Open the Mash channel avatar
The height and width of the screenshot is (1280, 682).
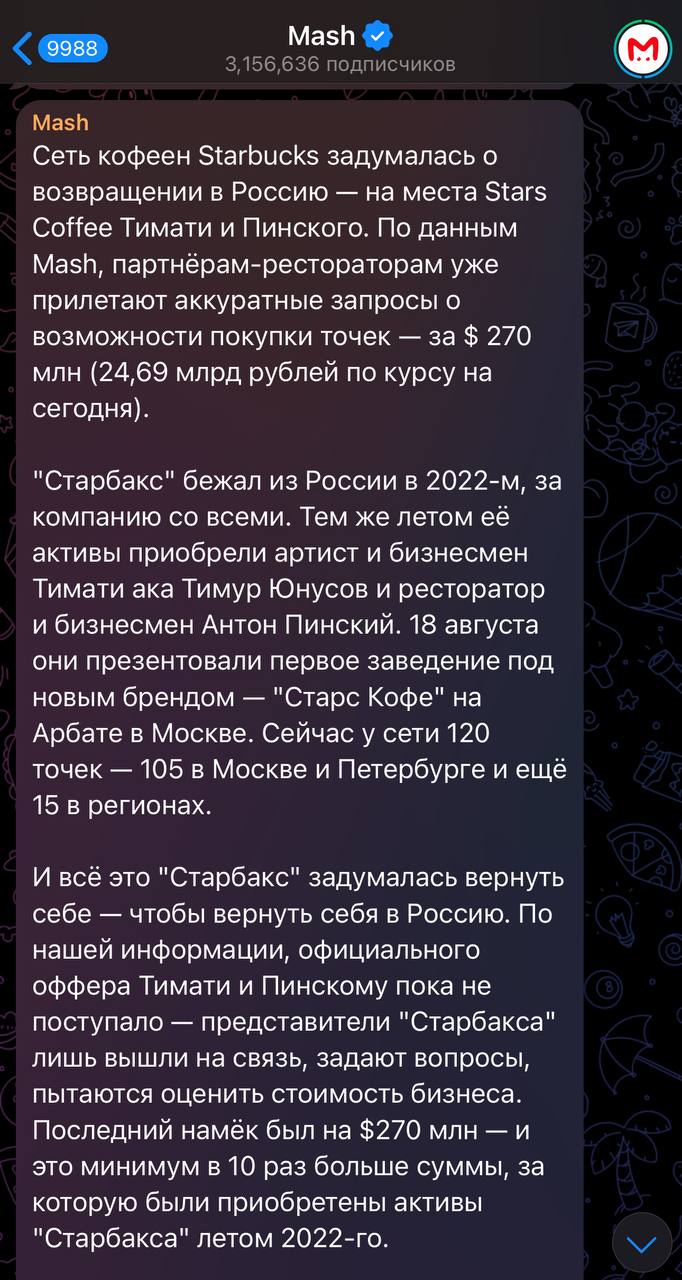click(x=642, y=49)
